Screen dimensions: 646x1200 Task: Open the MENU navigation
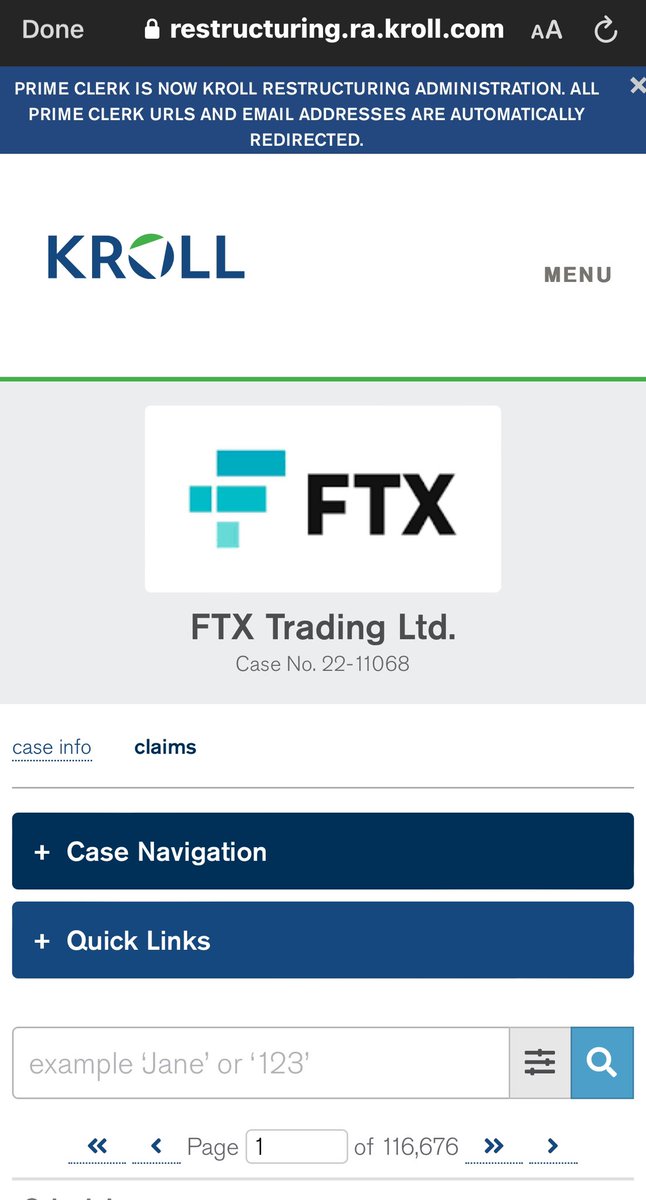tap(577, 275)
